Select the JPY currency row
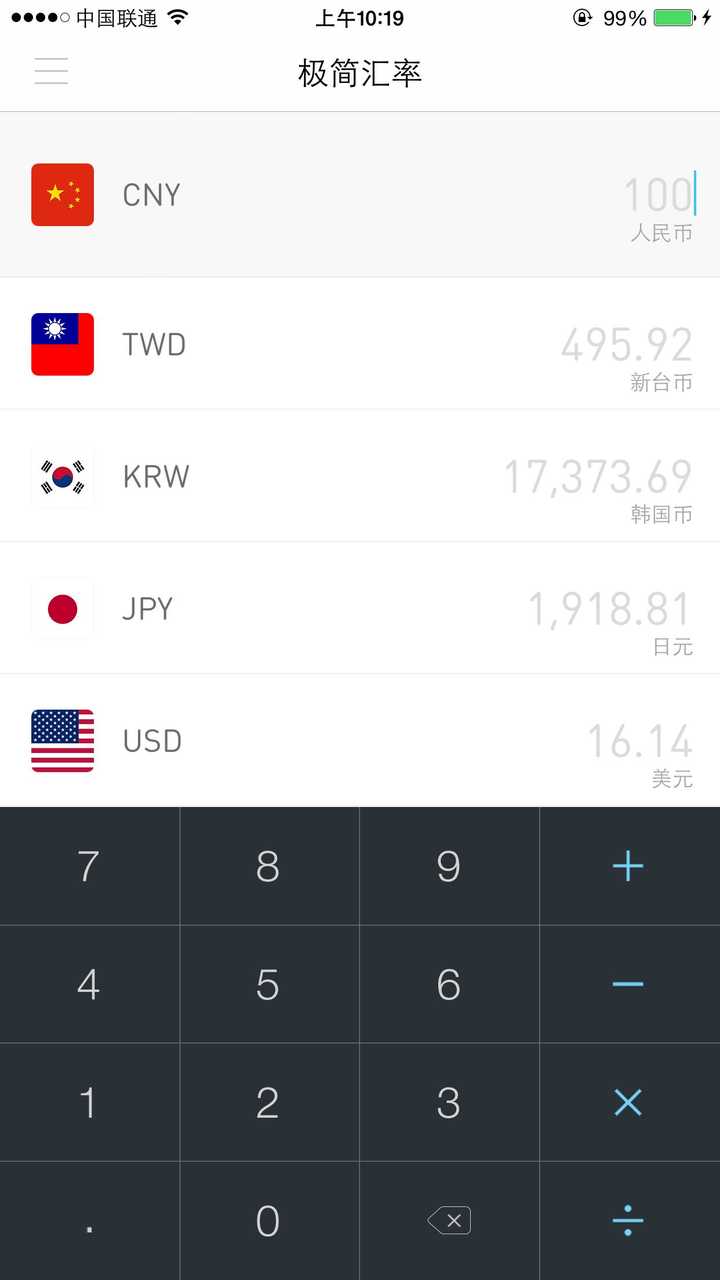This screenshot has height=1280, width=720. [360, 608]
